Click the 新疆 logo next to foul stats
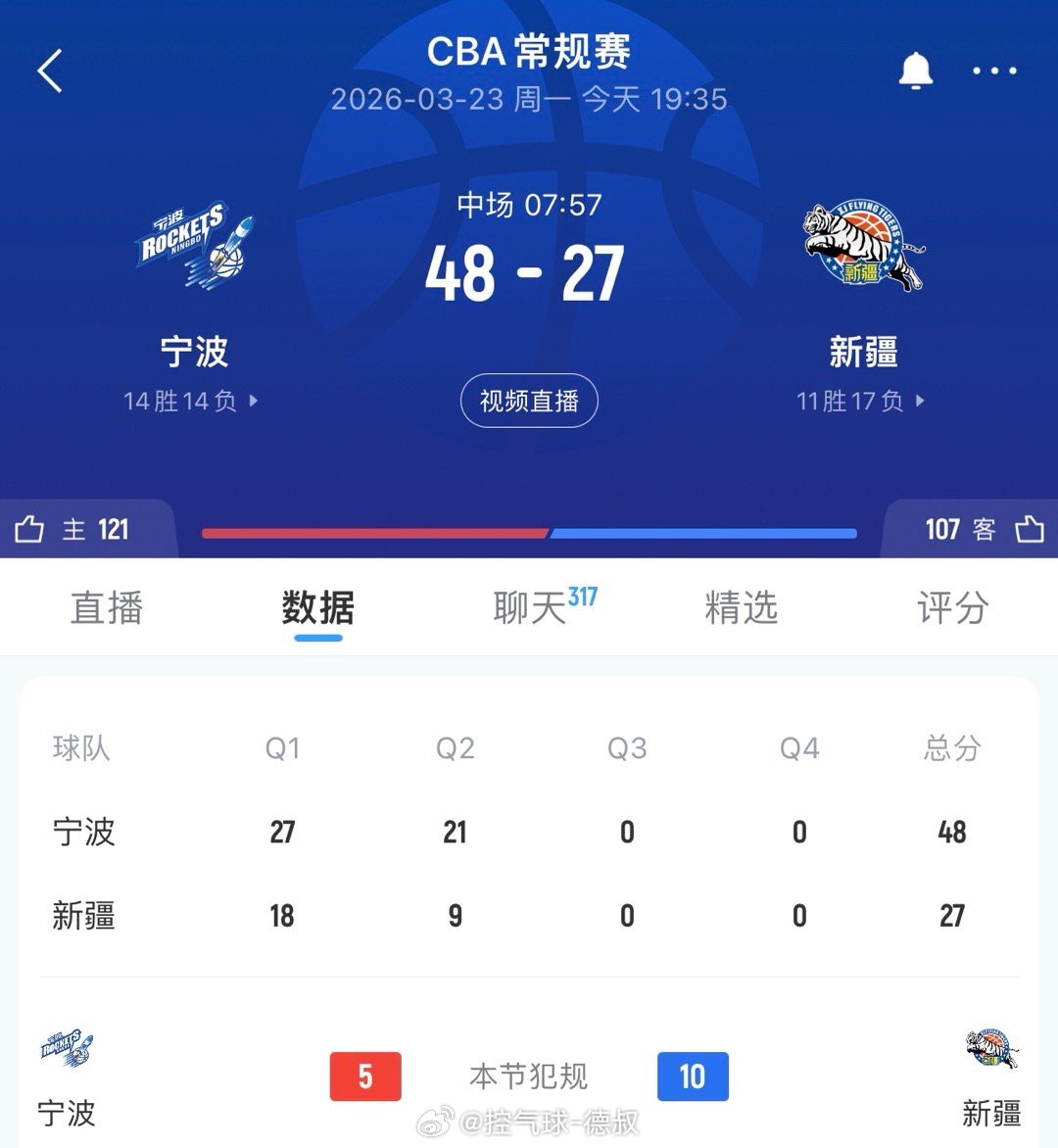 tap(992, 1050)
